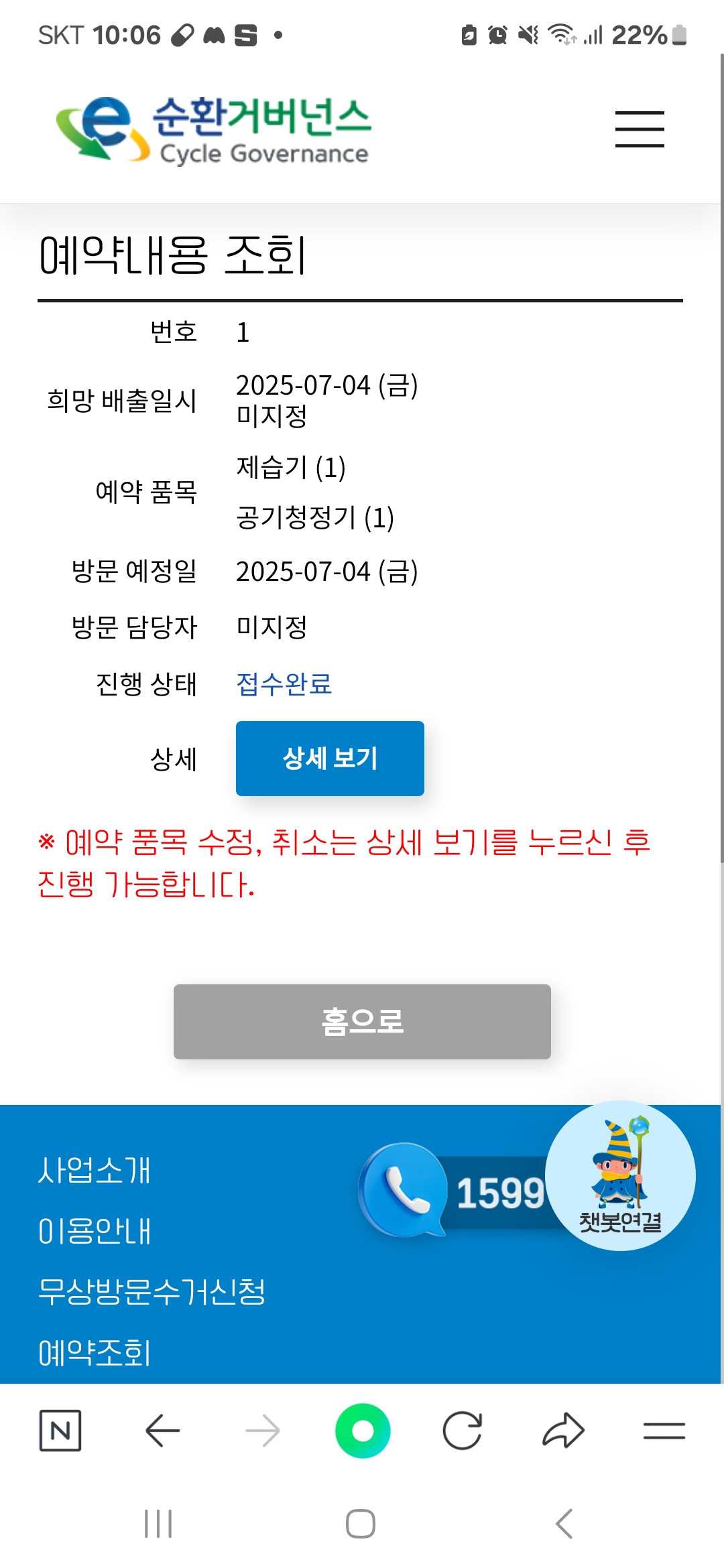The height and width of the screenshot is (1568, 724).
Task: Open 사업소개 footer link
Action: coord(95,1170)
